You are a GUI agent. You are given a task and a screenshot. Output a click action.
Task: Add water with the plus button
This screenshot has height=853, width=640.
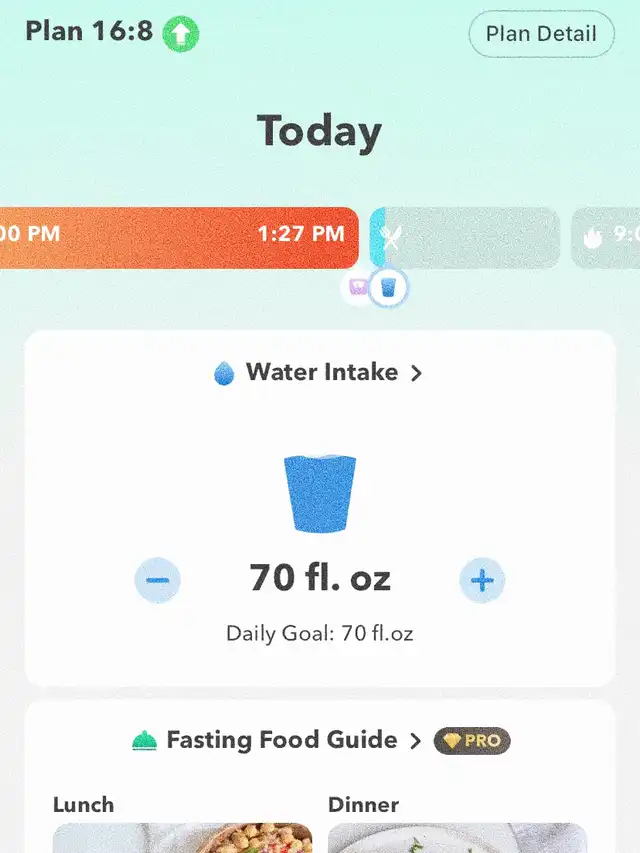click(x=482, y=579)
